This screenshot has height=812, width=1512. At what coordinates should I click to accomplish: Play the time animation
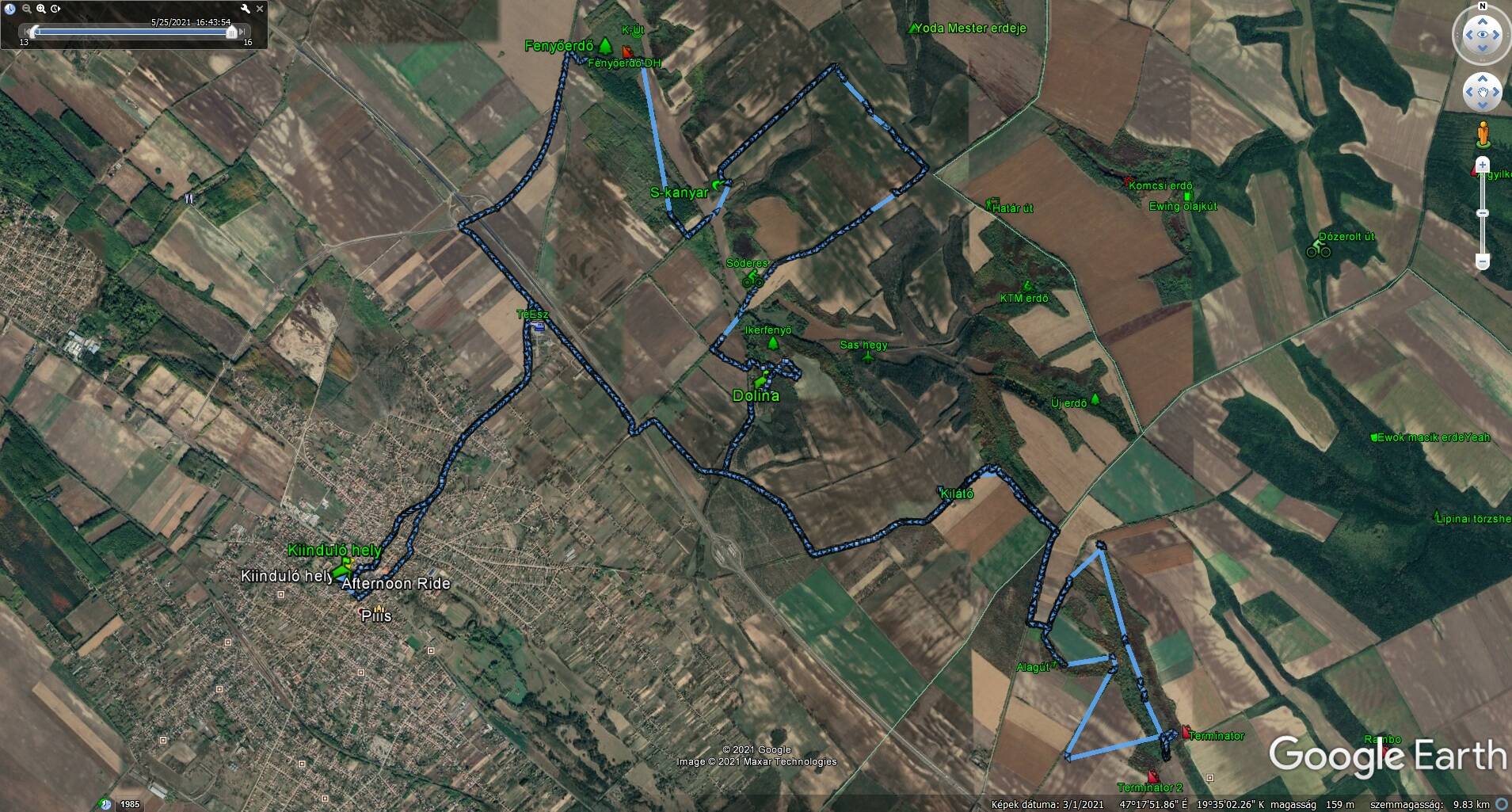point(55,9)
